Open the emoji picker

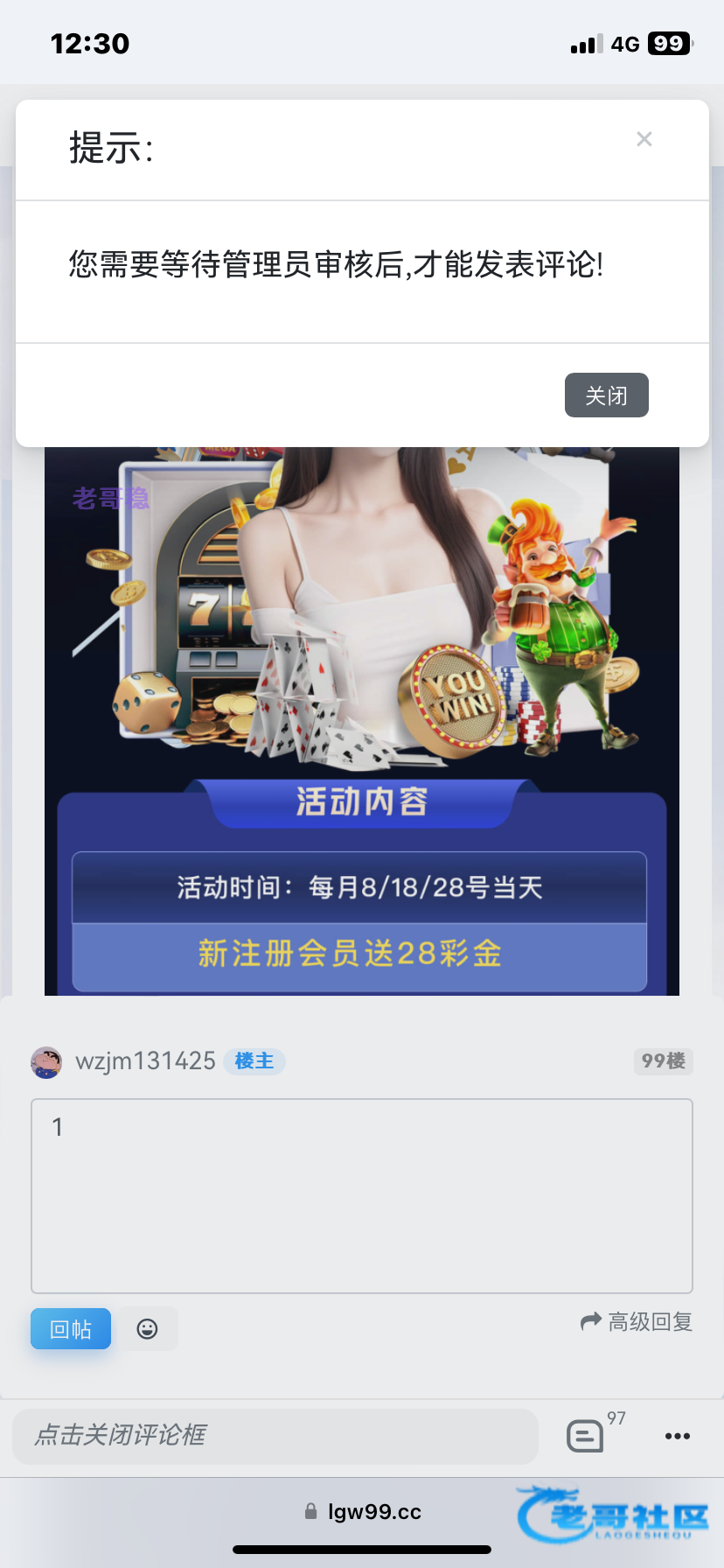147,1329
